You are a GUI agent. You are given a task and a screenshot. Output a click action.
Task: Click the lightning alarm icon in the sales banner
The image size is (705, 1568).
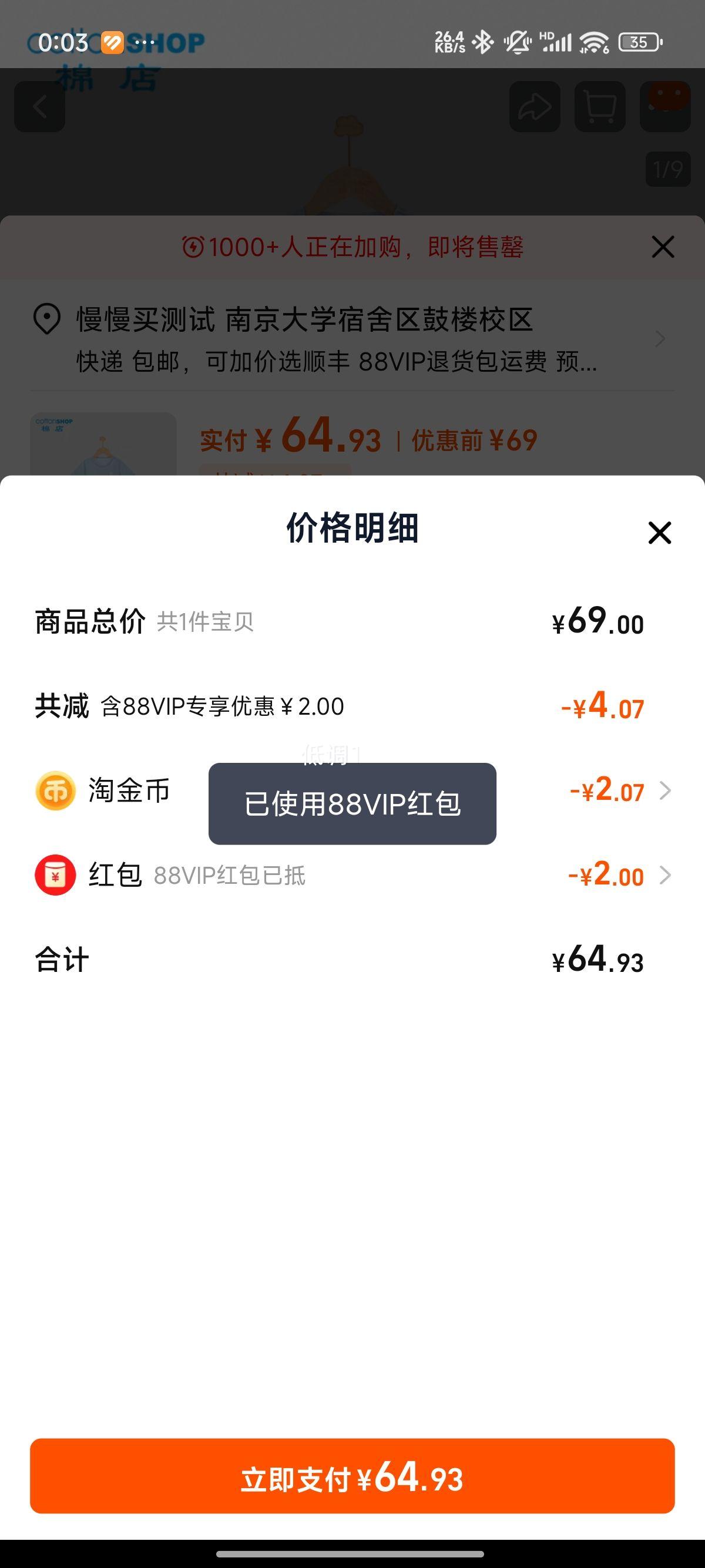[x=194, y=247]
